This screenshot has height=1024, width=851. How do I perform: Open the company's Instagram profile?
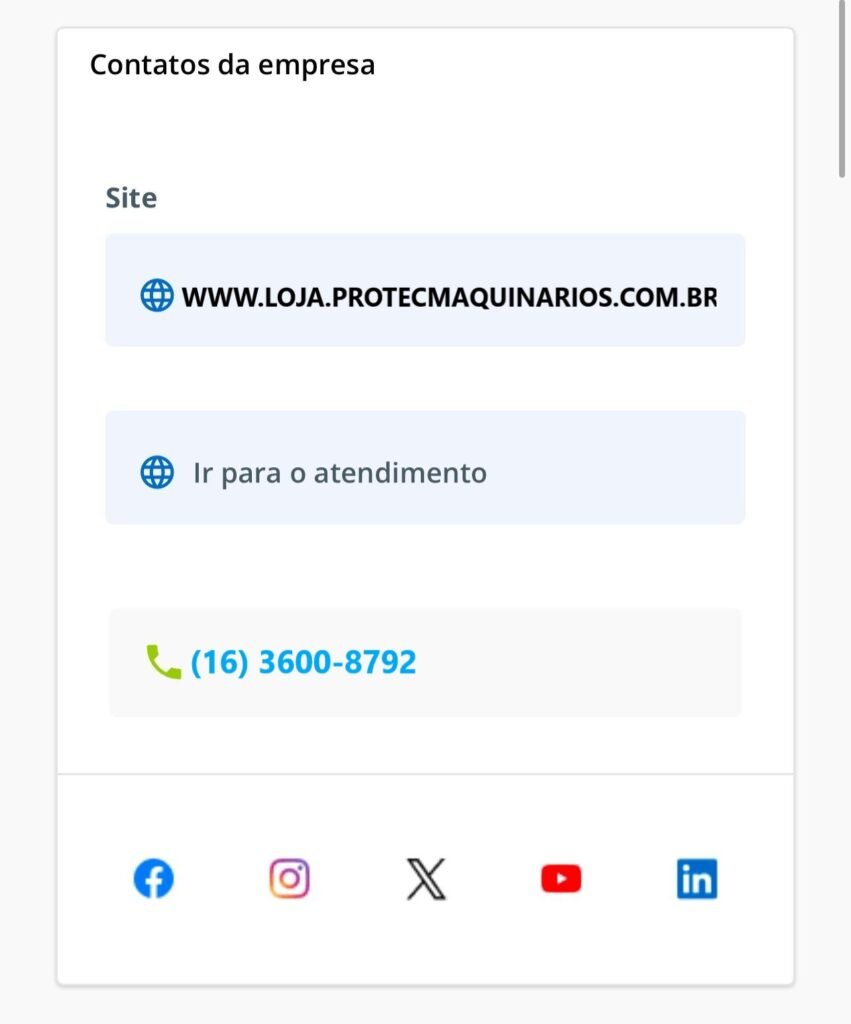click(289, 879)
